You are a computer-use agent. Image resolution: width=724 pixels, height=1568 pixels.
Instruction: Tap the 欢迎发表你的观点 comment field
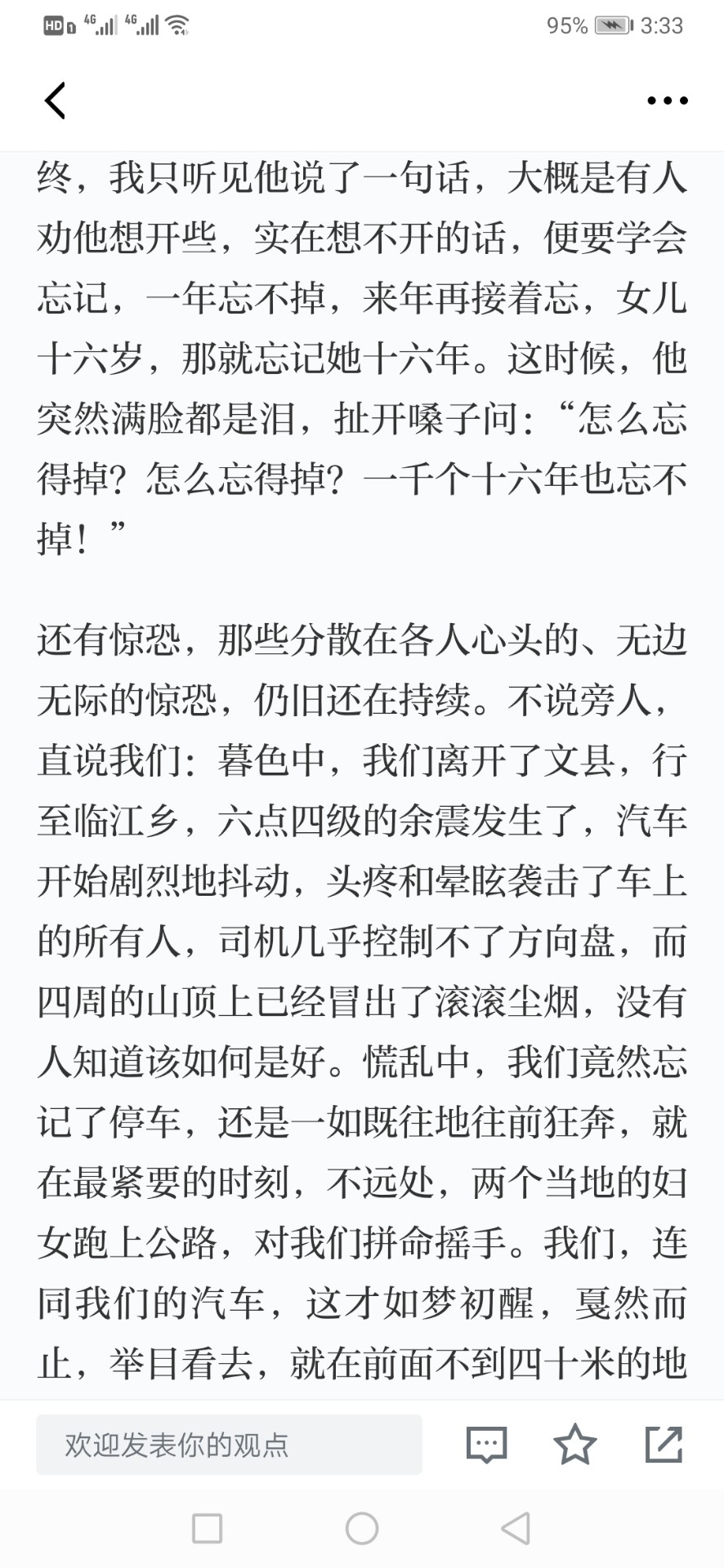(x=229, y=1445)
